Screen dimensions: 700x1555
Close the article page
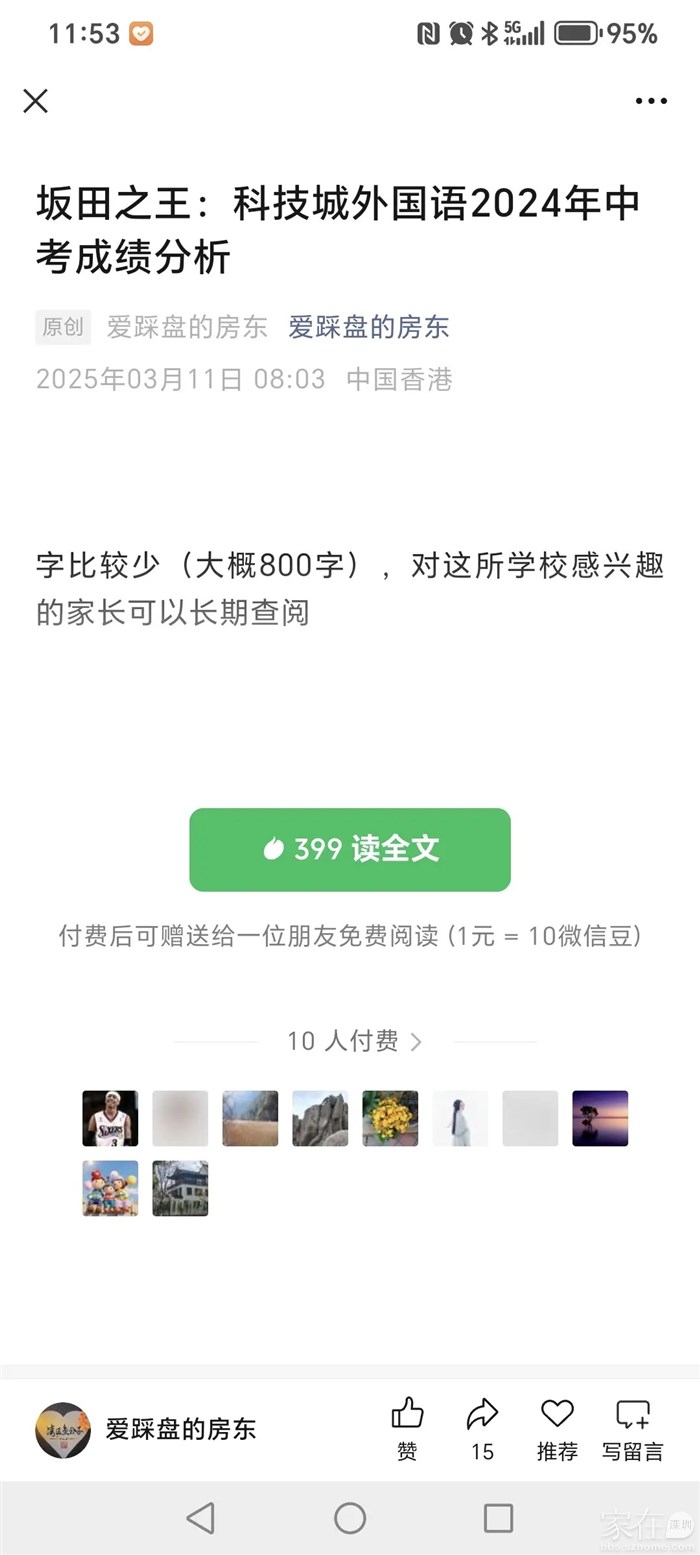(x=36, y=101)
